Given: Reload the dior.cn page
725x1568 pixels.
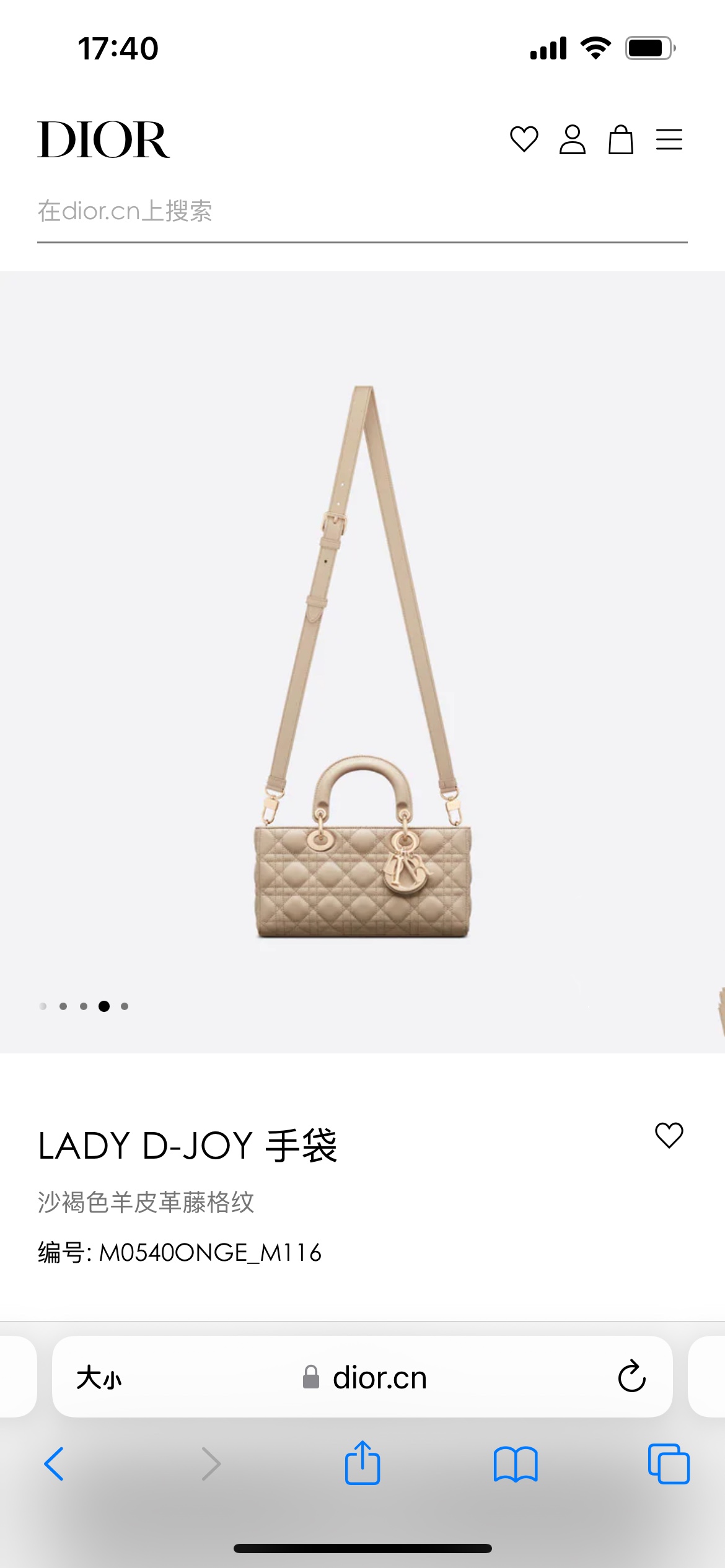Looking at the screenshot, I should click(x=631, y=1377).
